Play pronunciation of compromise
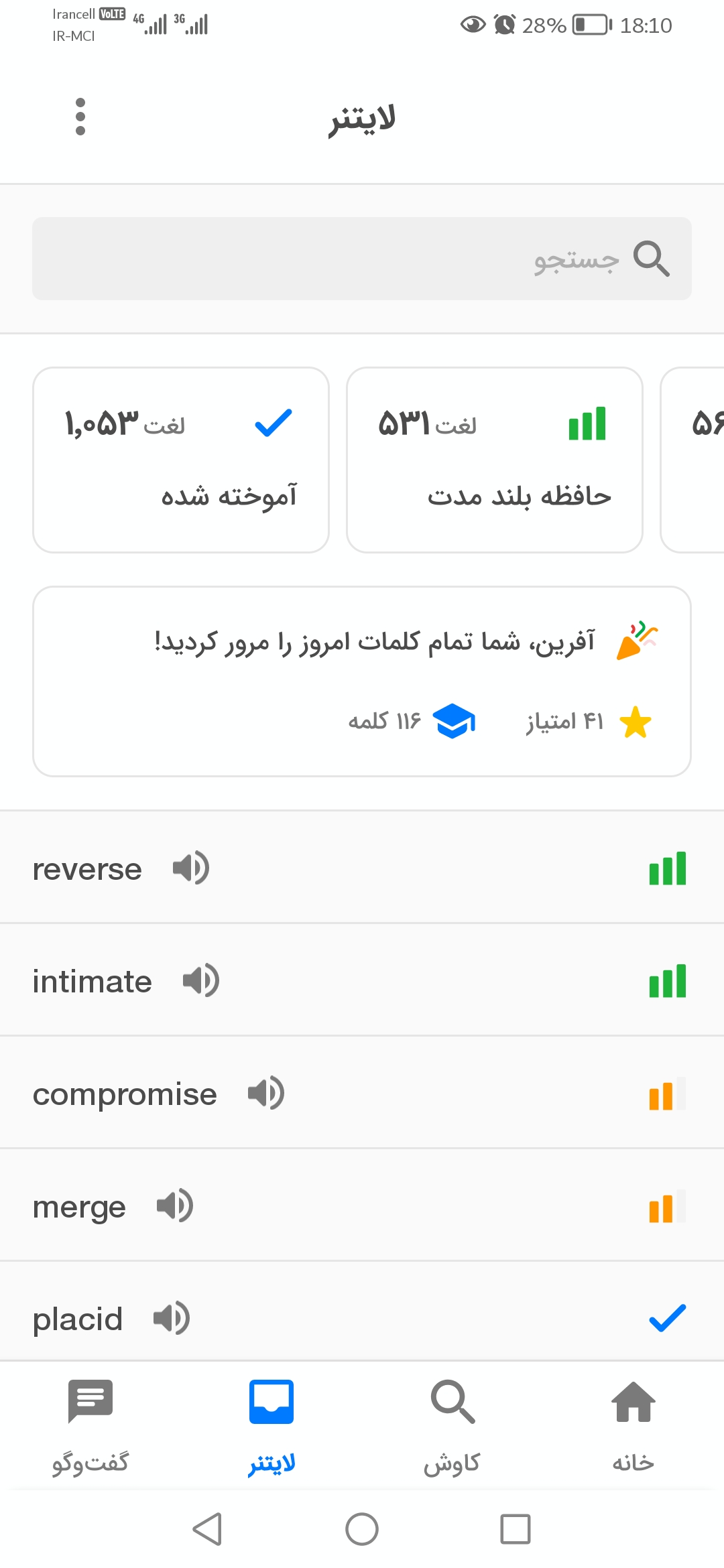 coord(266,1094)
